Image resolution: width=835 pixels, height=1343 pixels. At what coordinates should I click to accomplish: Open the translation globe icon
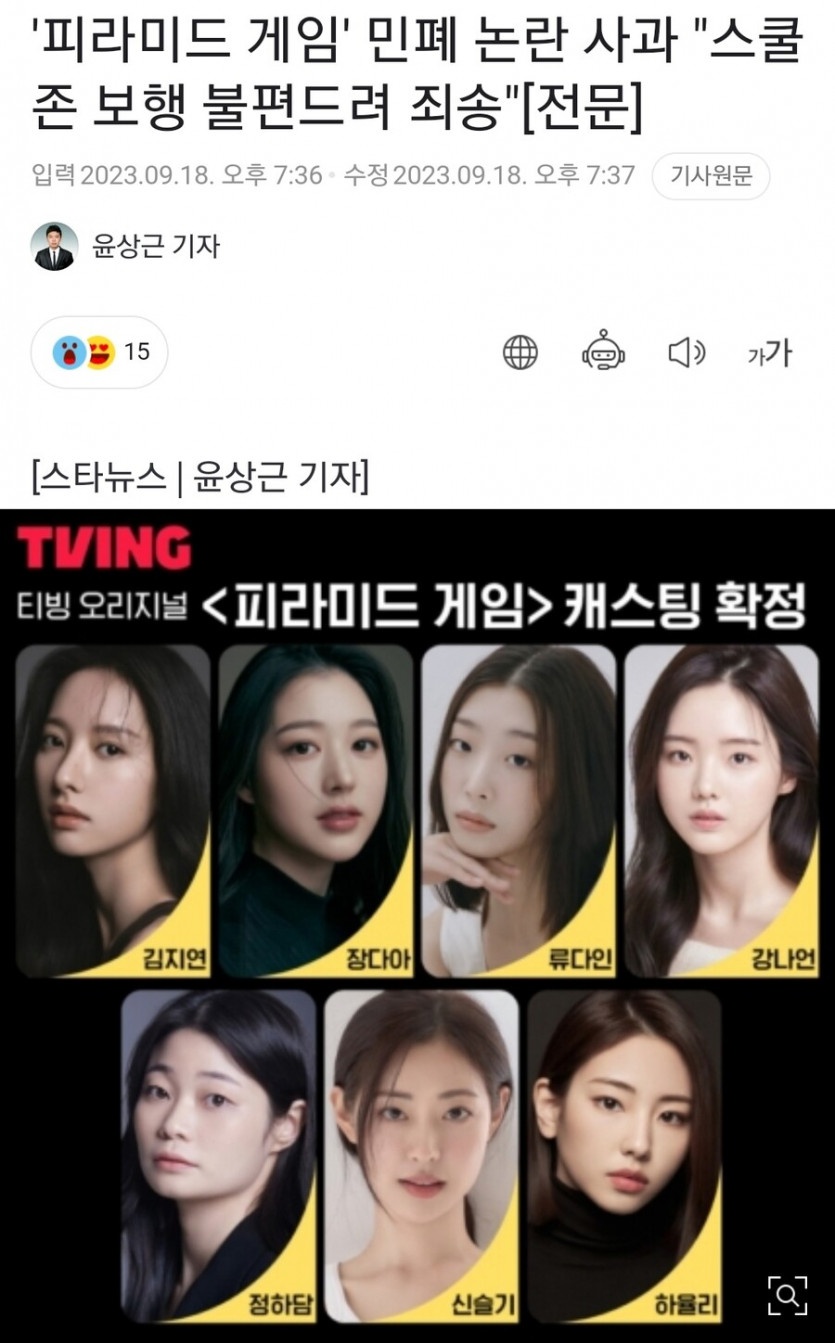(520, 352)
